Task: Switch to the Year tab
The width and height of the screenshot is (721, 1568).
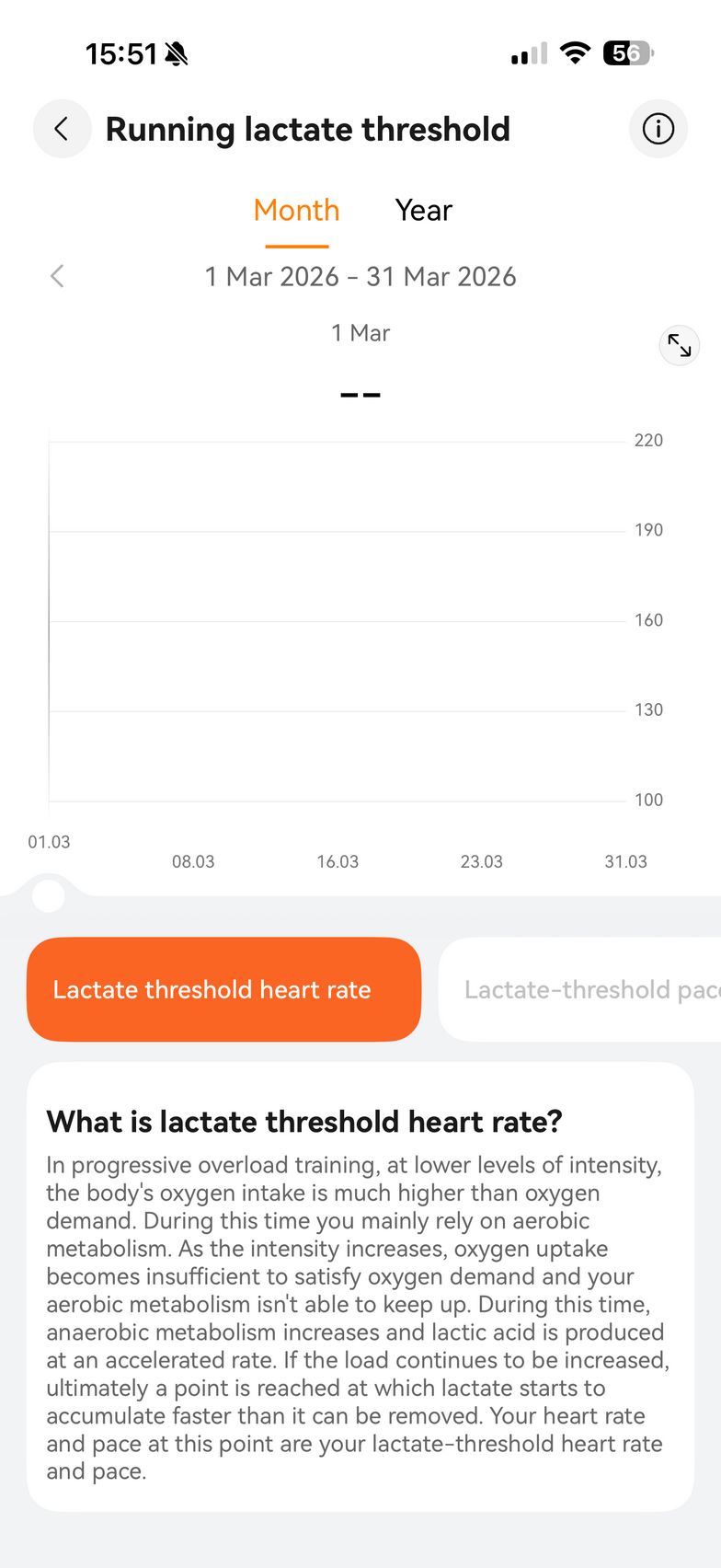Action: click(x=423, y=211)
